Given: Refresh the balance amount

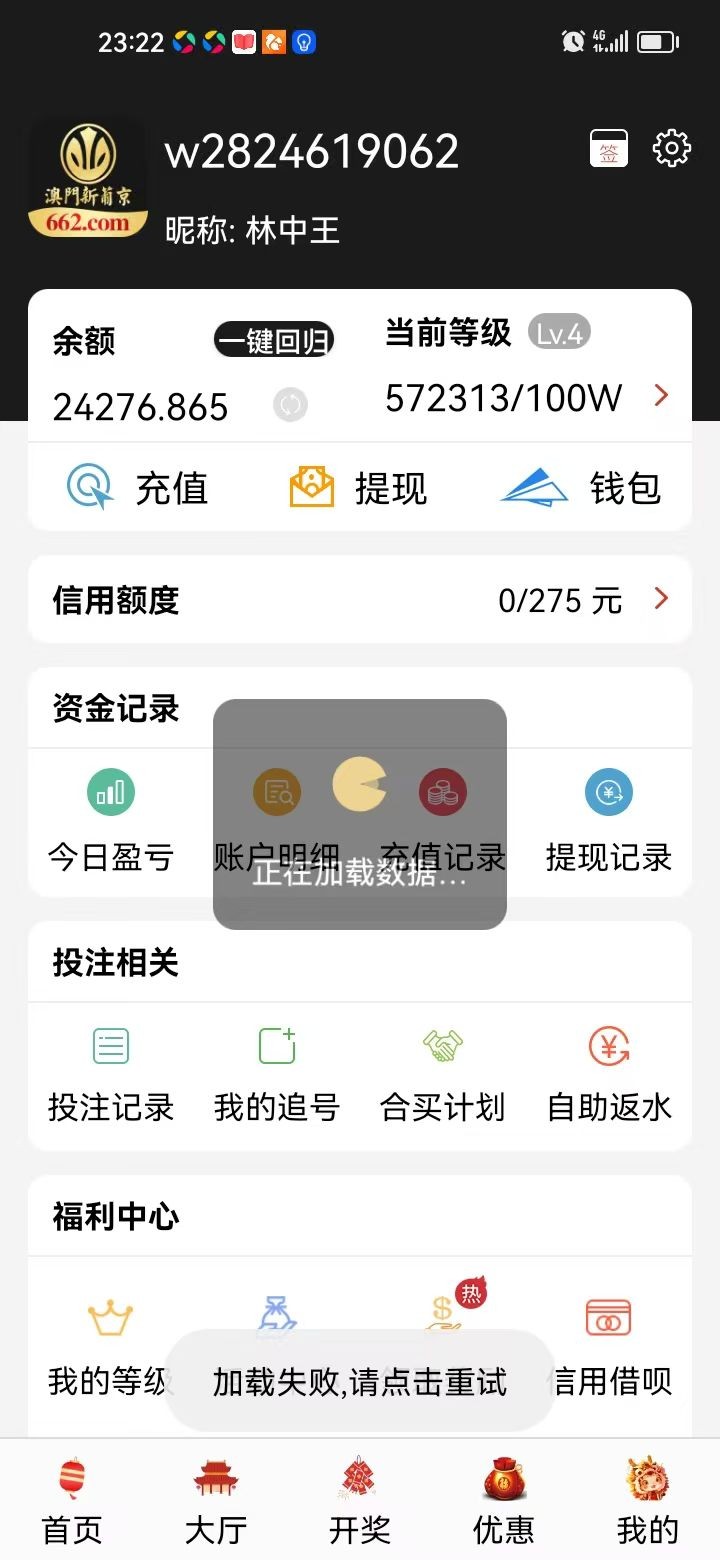Looking at the screenshot, I should (x=291, y=405).
